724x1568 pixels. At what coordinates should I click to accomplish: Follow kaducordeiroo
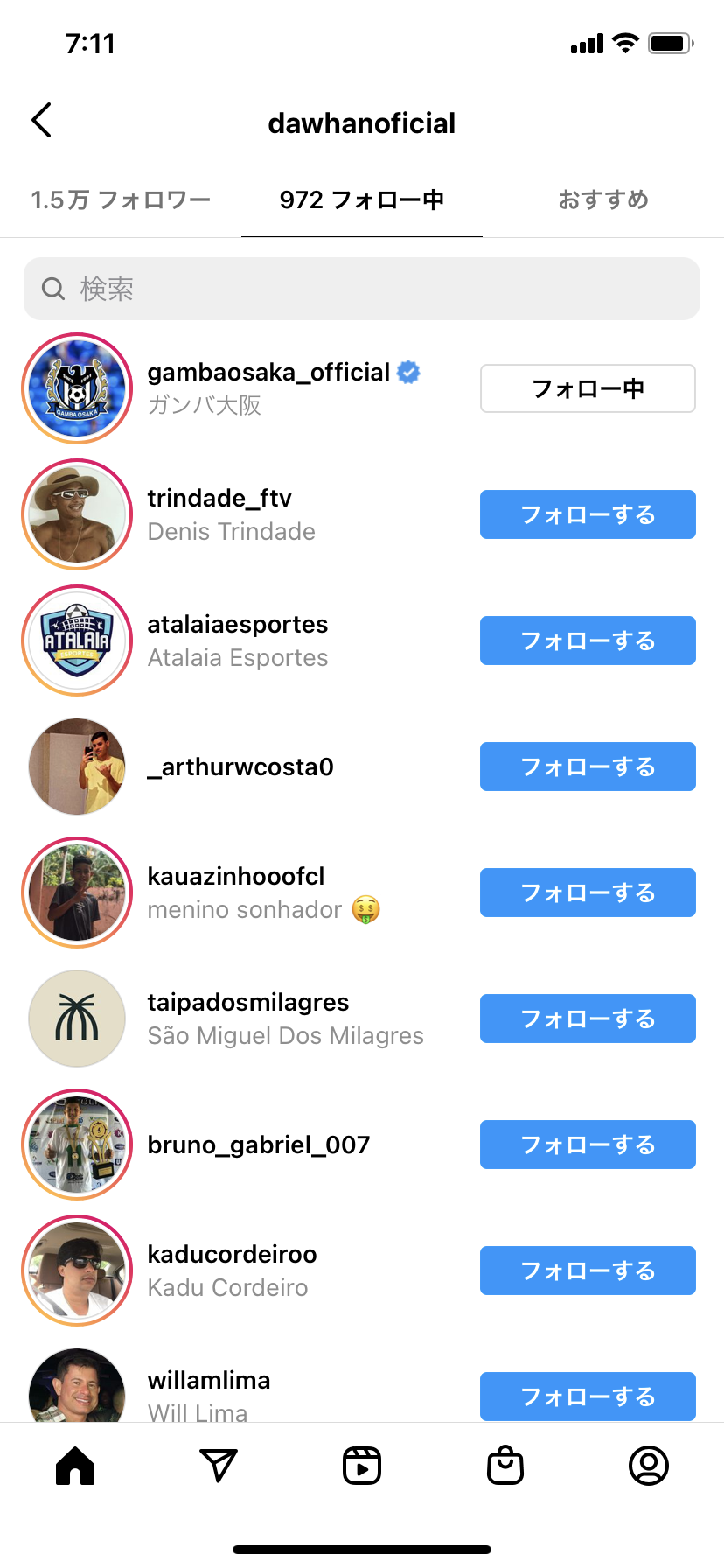pyautogui.click(x=588, y=1270)
